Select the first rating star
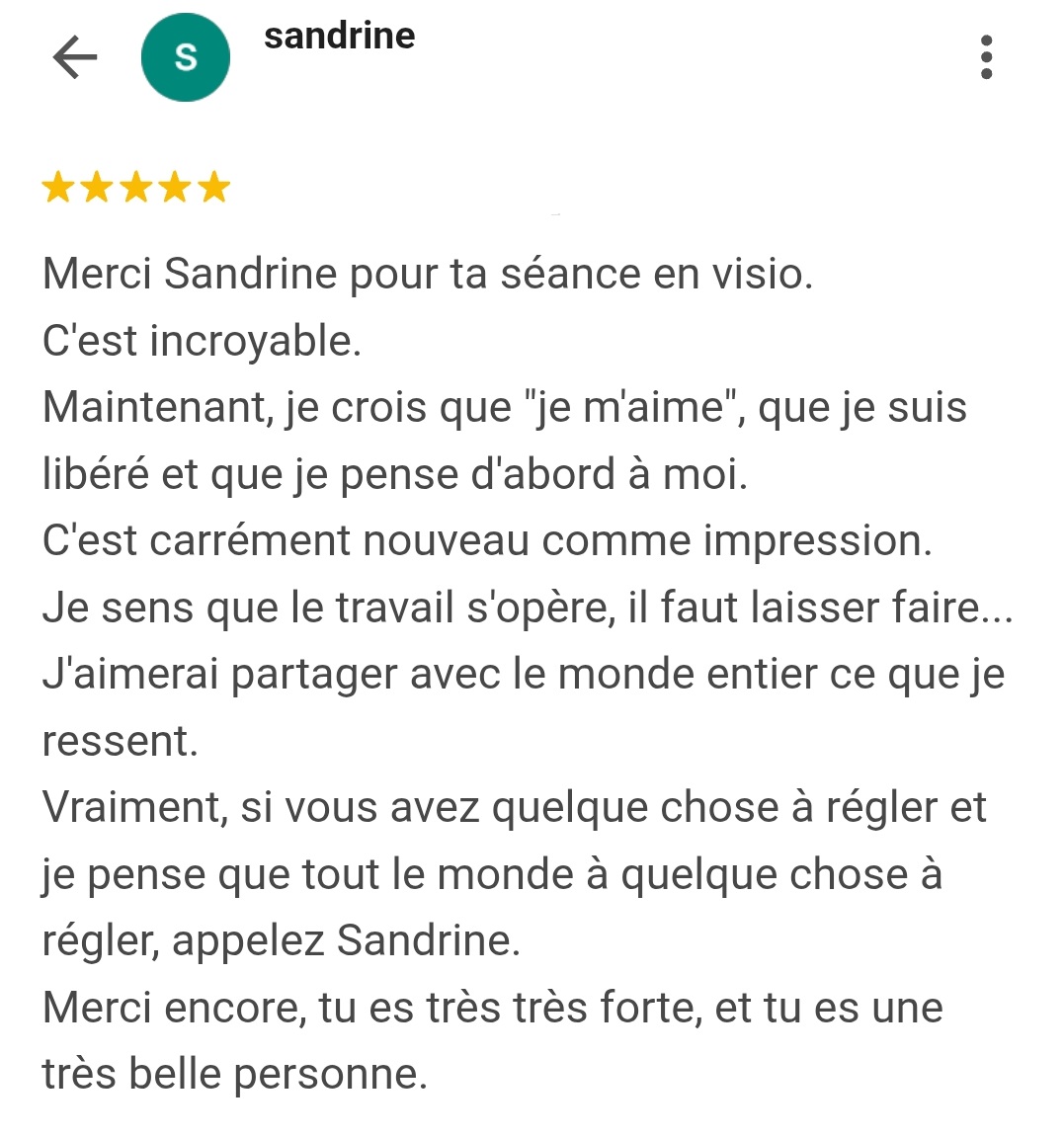Viewport: 1064px width, 1137px height. [x=59, y=187]
